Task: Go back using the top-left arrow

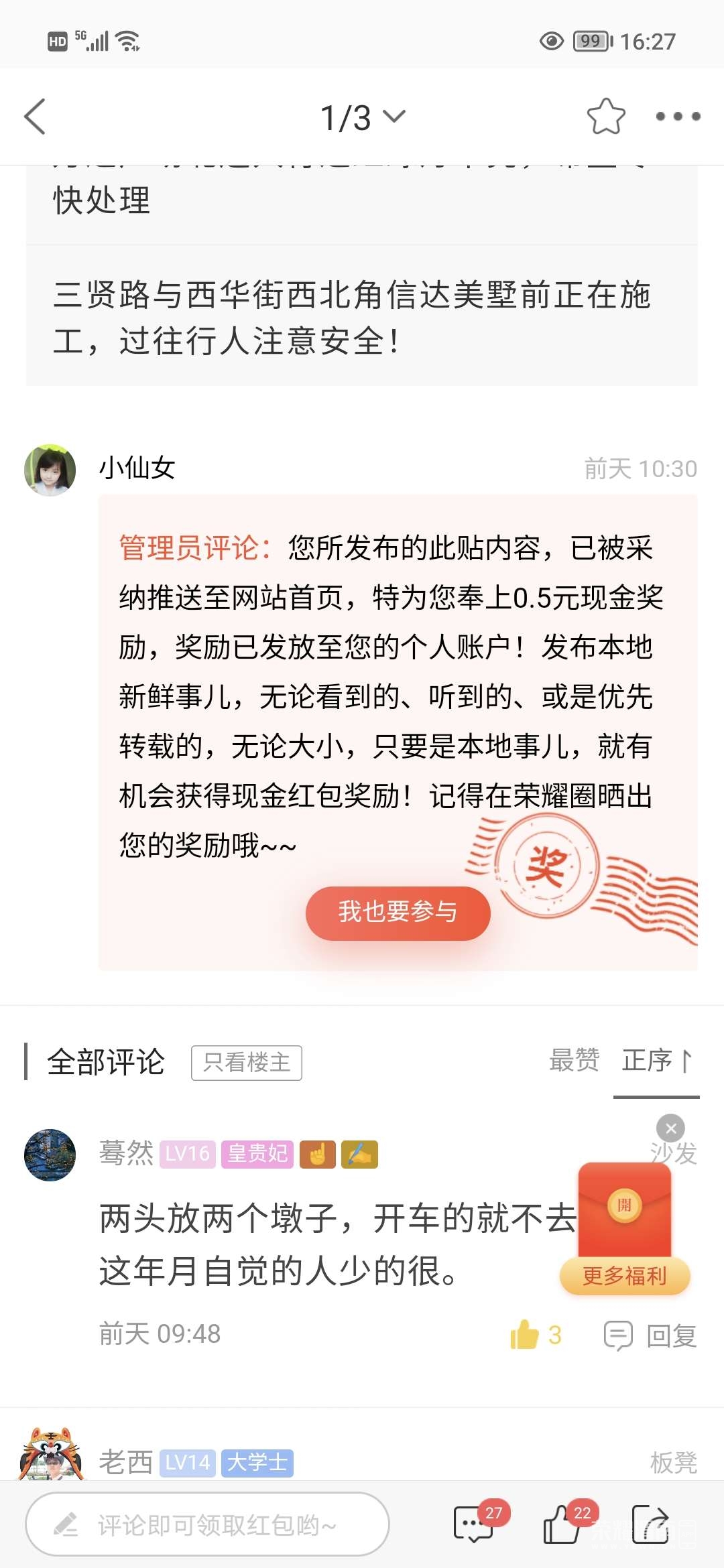Action: click(x=35, y=117)
